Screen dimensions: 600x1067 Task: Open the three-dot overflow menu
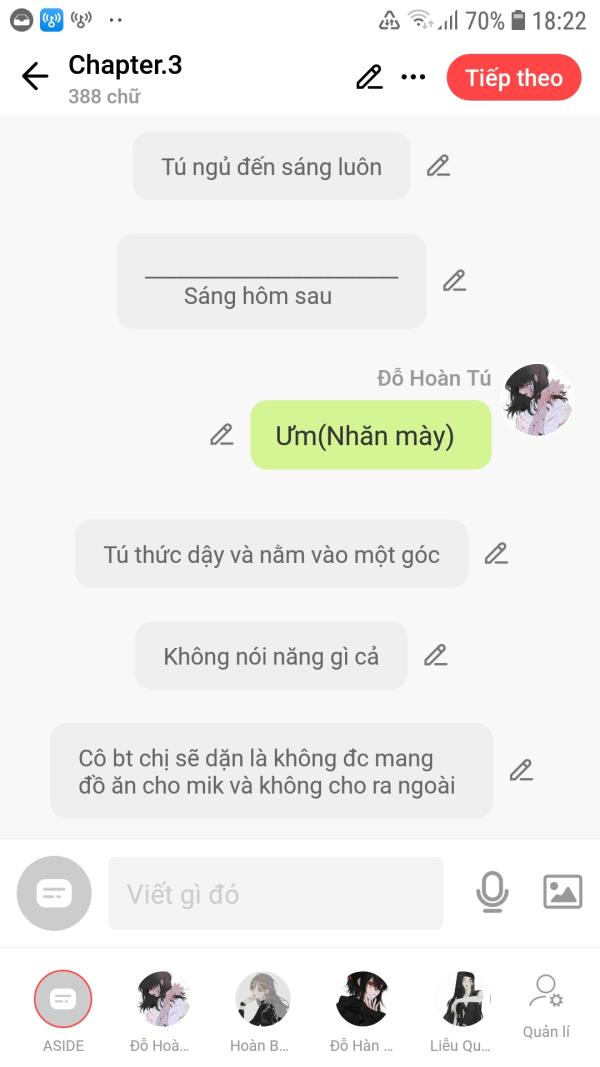[413, 77]
